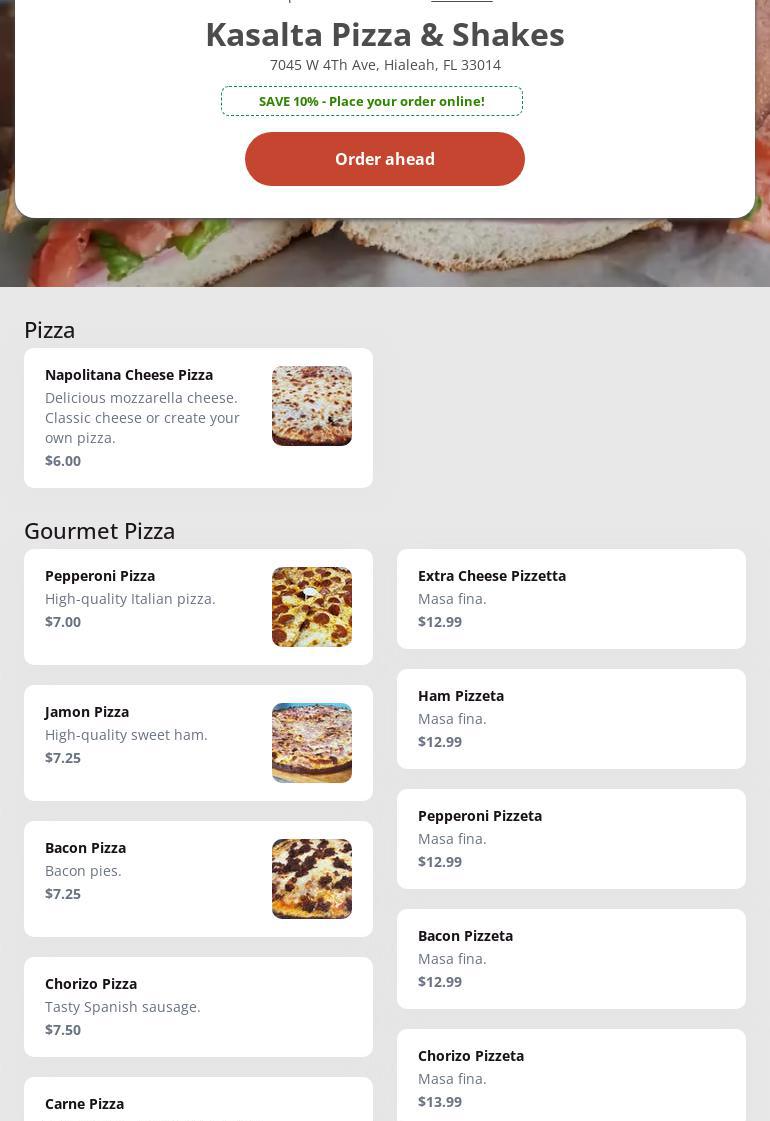Open the Carne Pizza item
Image resolution: width=770 pixels, height=1121 pixels.
[198, 1103]
